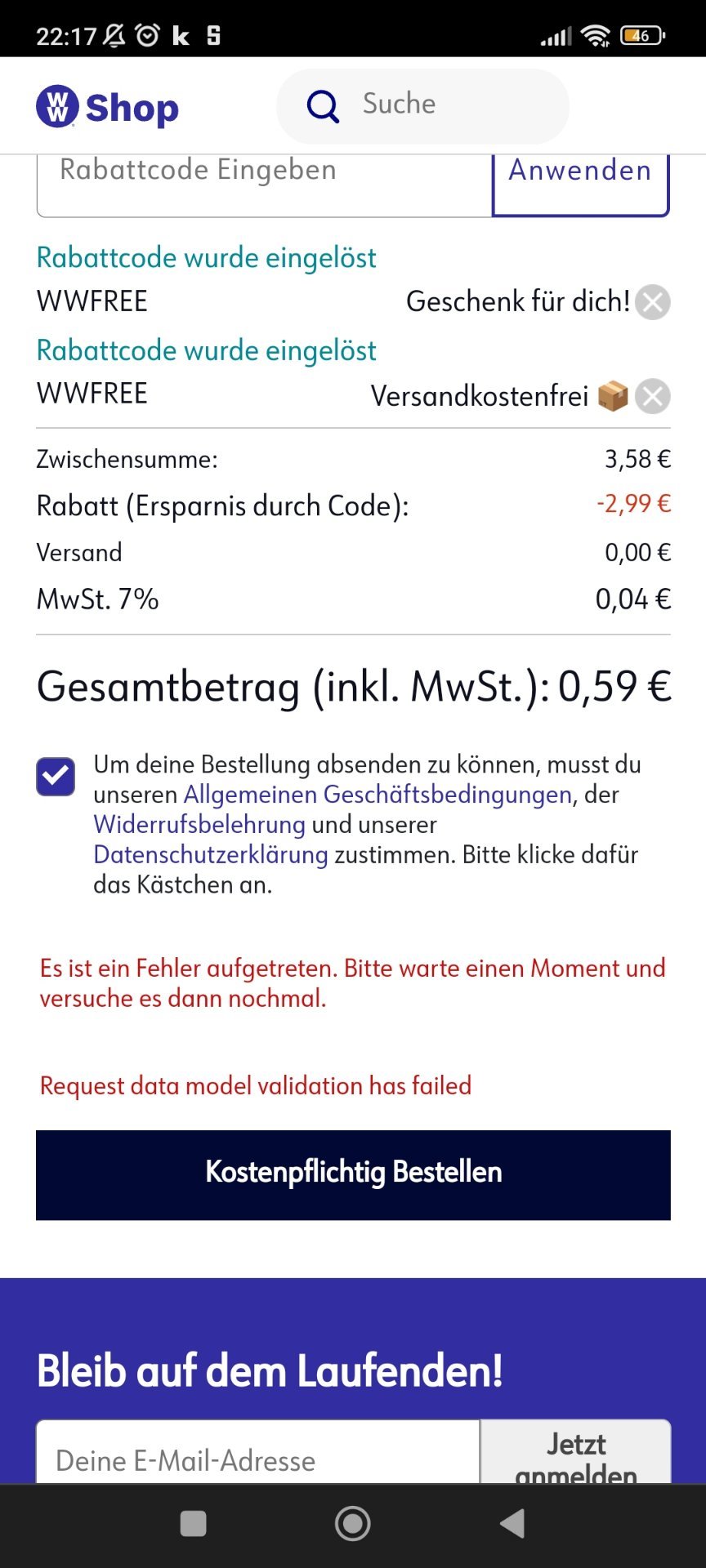706x1568 pixels.
Task: Tap the Anwenden button
Action: [x=581, y=185]
